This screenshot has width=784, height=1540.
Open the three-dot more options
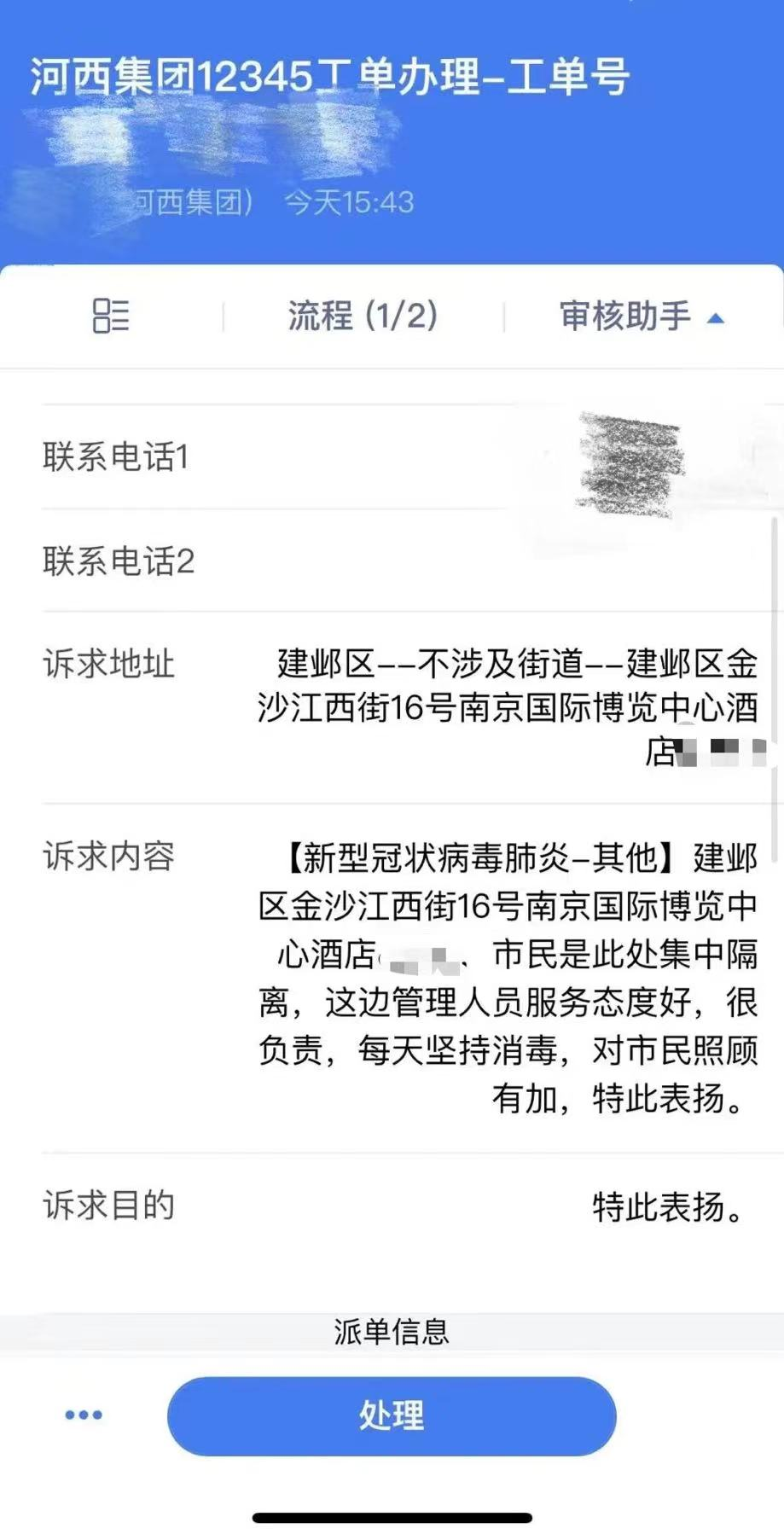tap(84, 1415)
